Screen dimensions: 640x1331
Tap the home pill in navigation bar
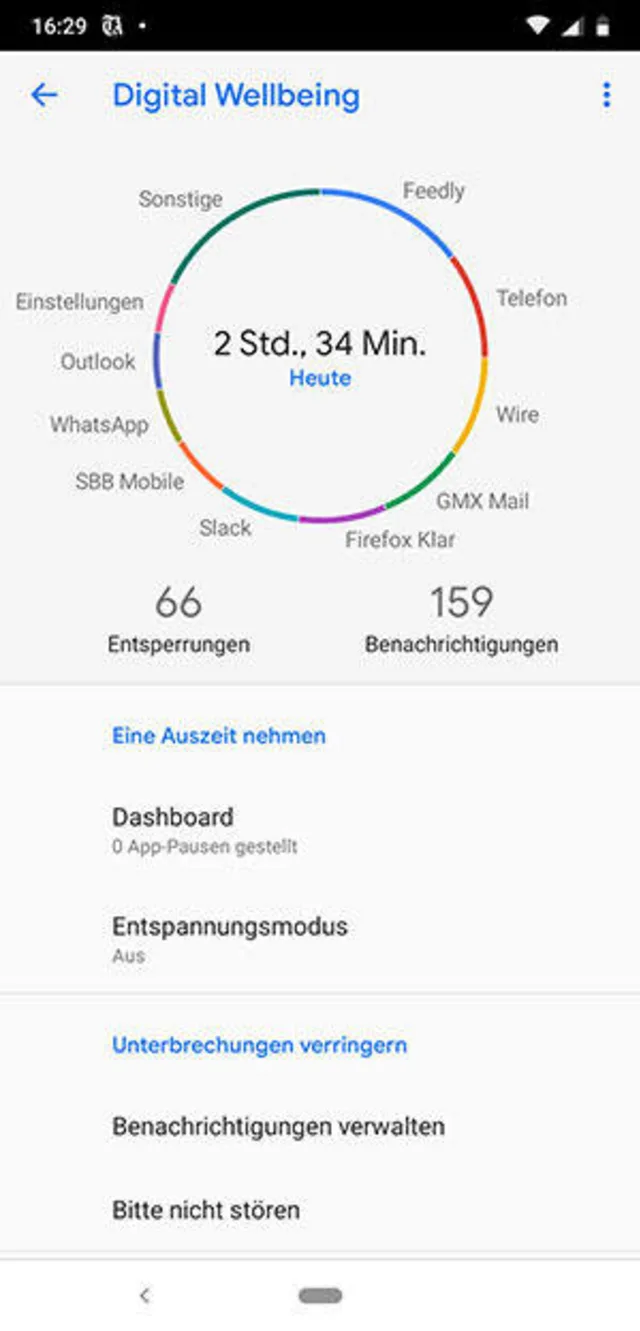(320, 1295)
